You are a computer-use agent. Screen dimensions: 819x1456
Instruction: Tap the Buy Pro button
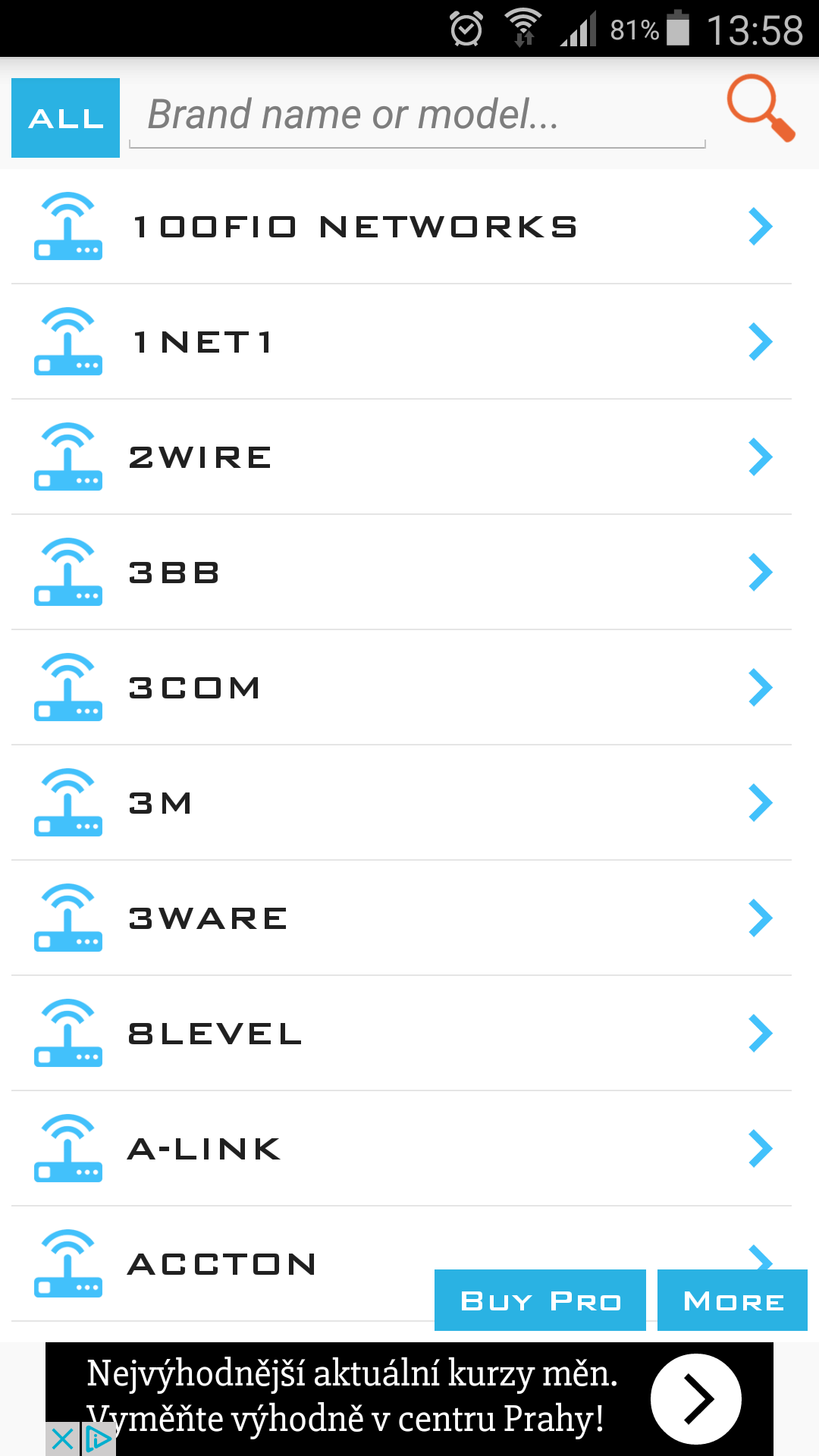[x=540, y=1300]
